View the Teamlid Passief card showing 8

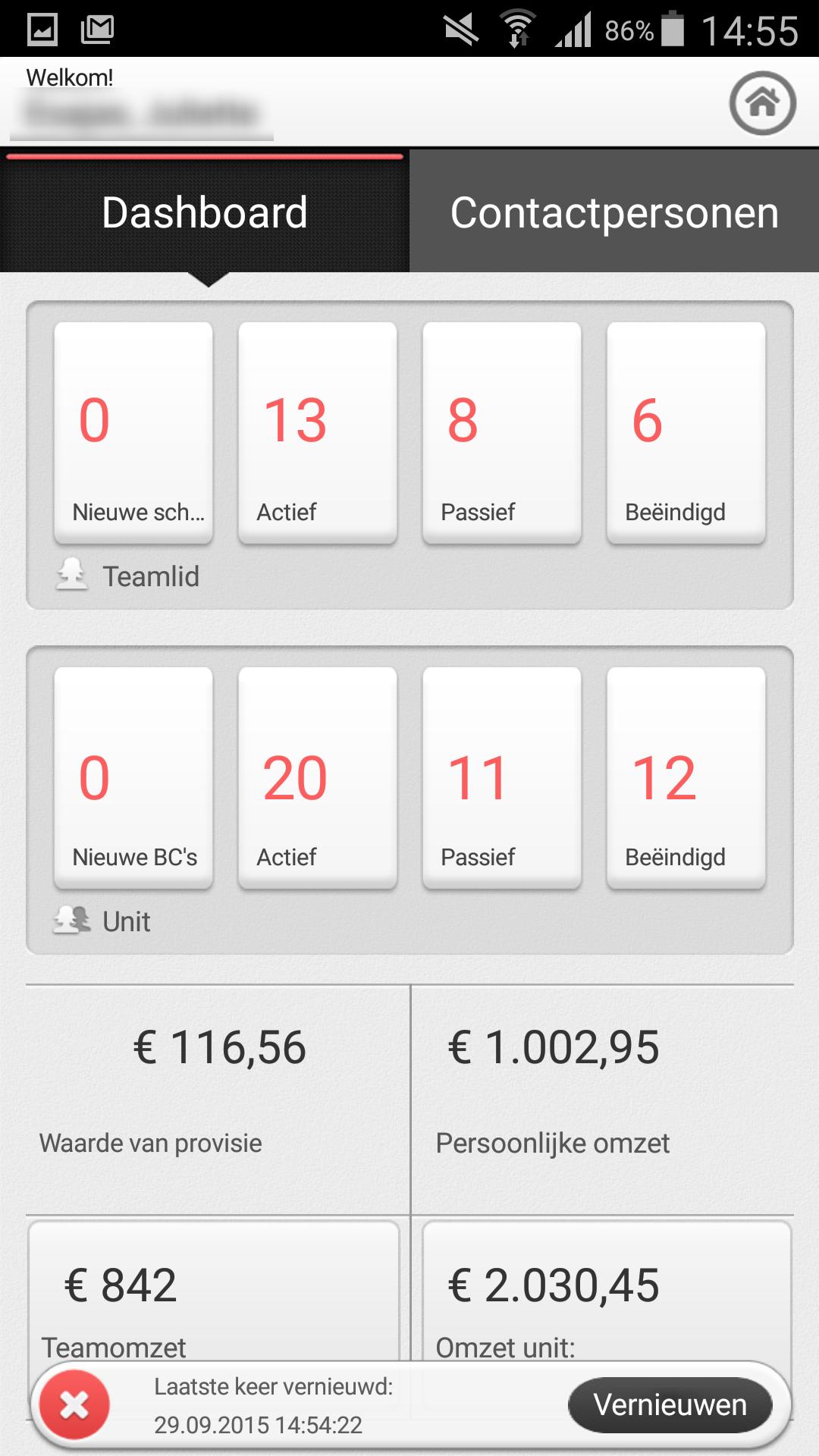[502, 432]
